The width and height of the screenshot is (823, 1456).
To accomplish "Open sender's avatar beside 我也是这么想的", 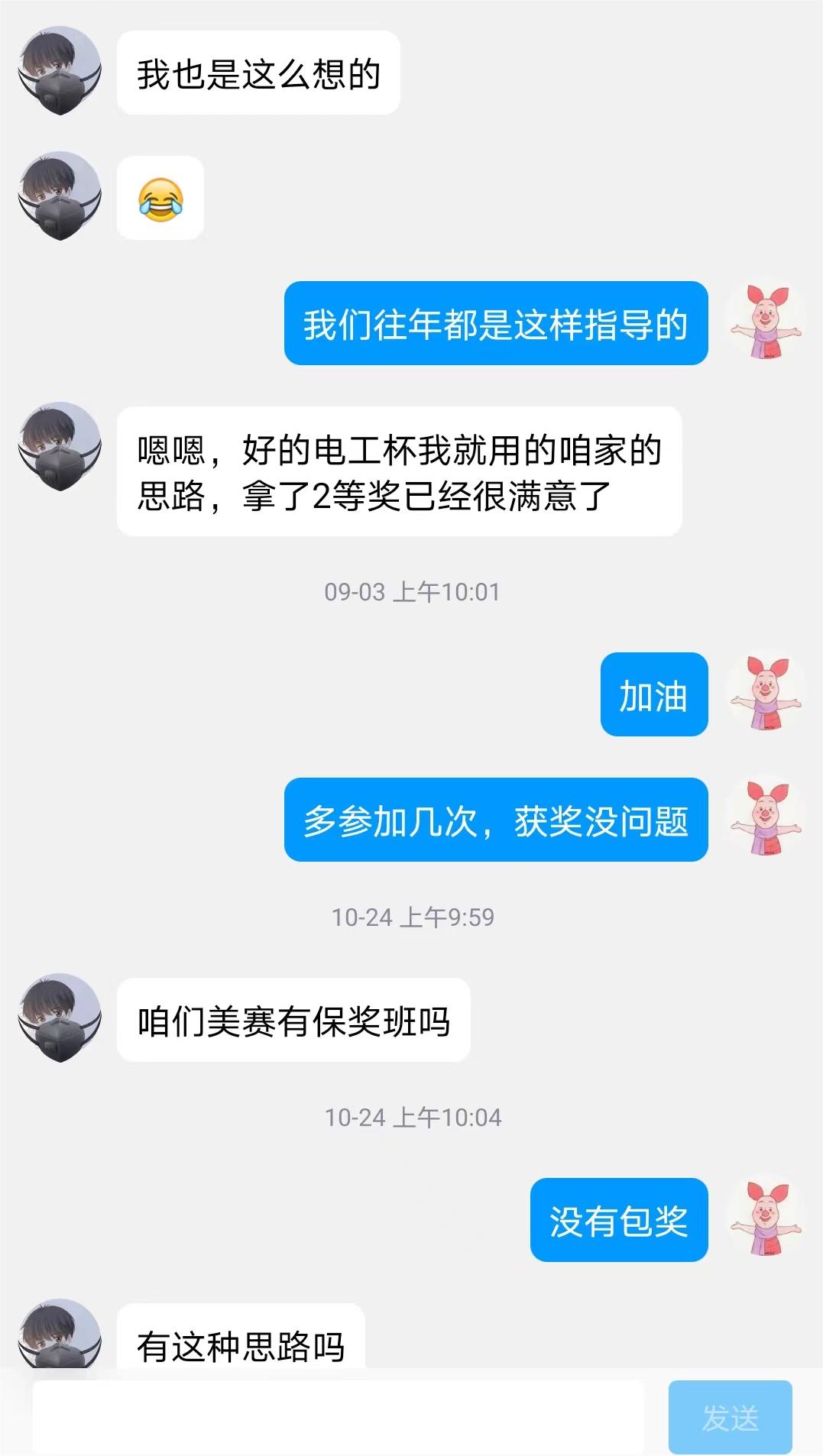I will pos(60,72).
